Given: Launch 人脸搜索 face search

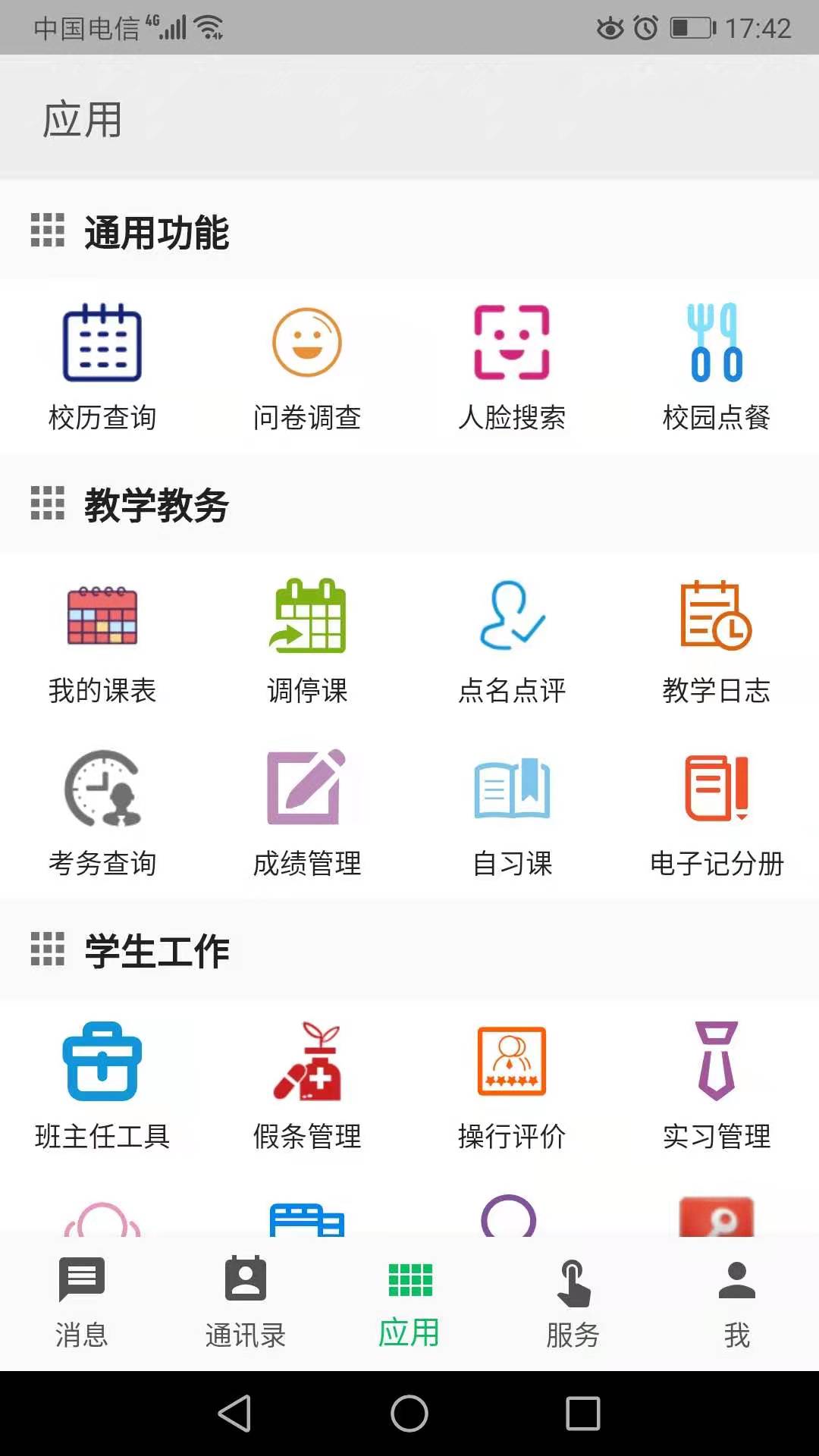Looking at the screenshot, I should tap(512, 364).
